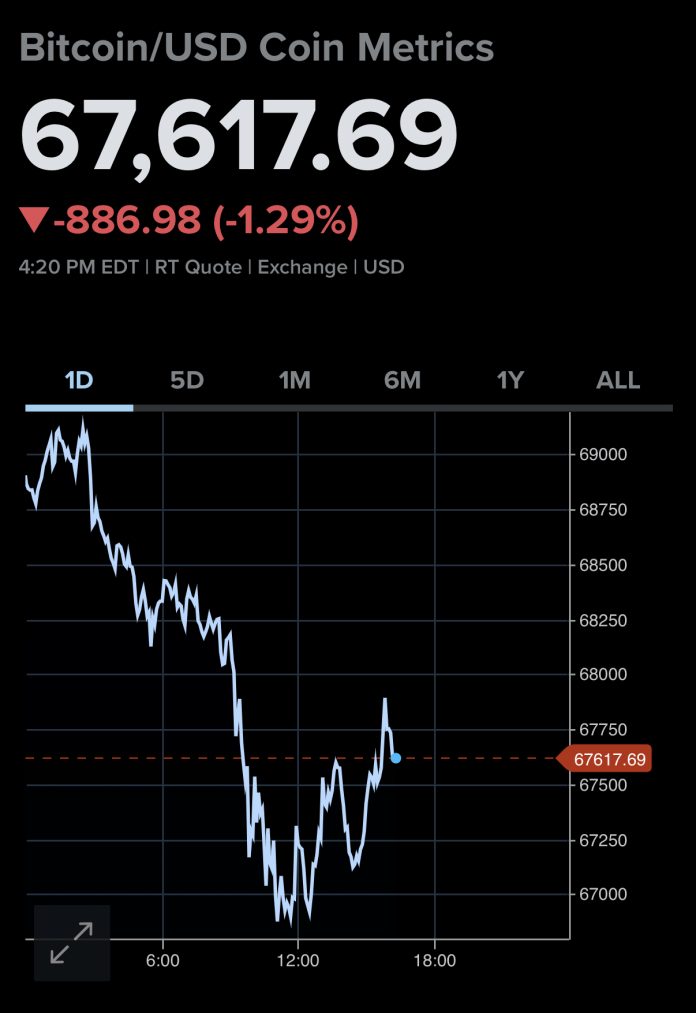Viewport: 696px width, 1013px height.
Task: Select the 1M time range tab
Action: [295, 381]
